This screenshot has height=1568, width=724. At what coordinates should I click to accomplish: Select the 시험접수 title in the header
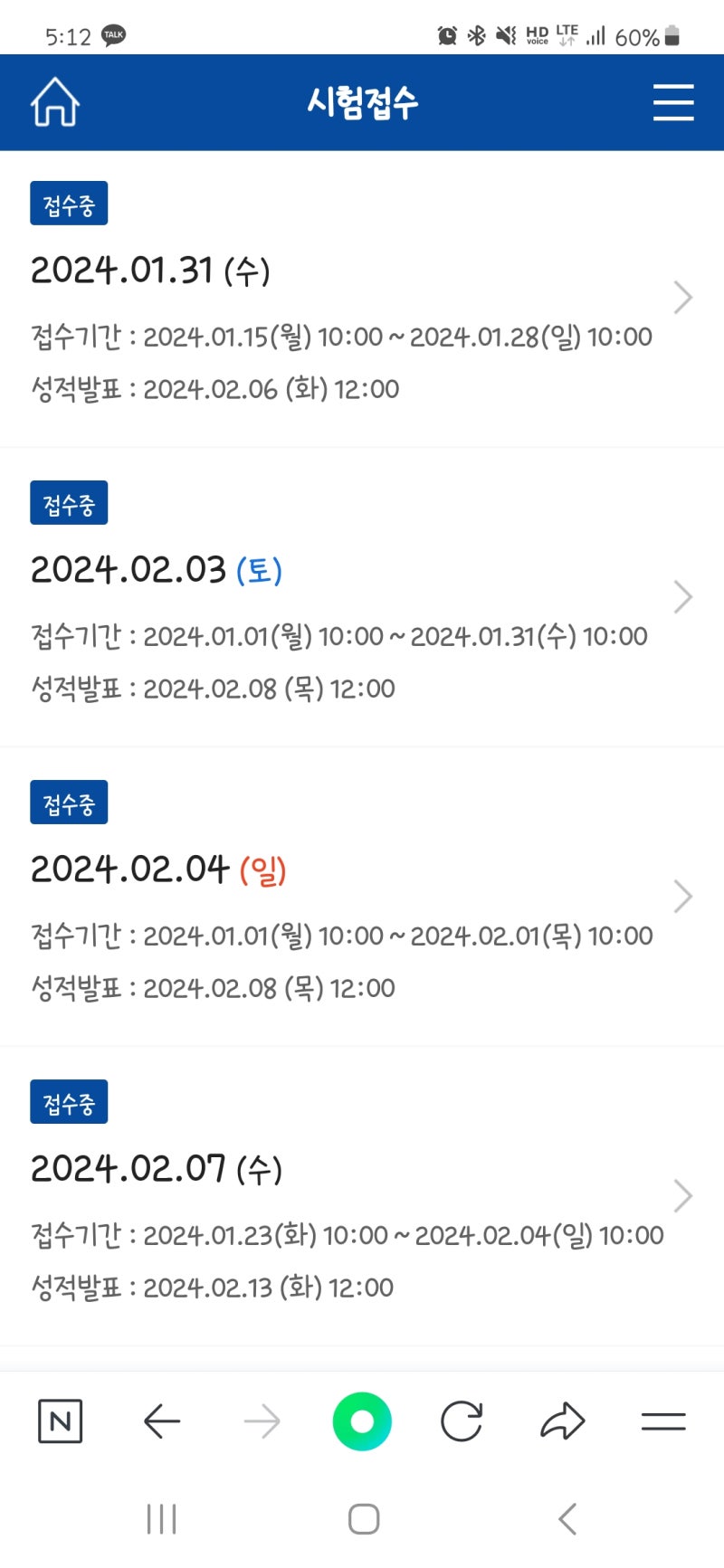click(x=362, y=102)
